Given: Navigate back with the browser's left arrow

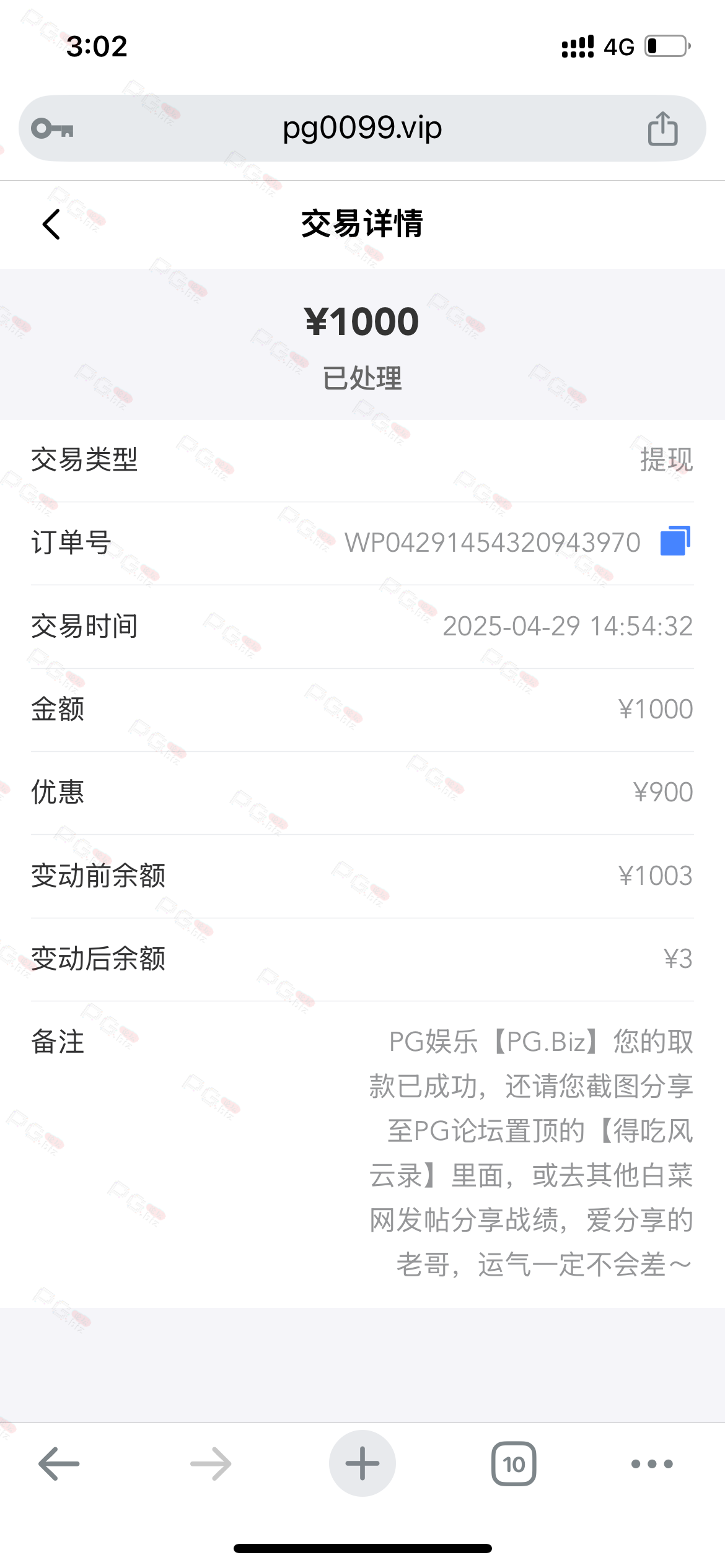Looking at the screenshot, I should (x=59, y=1464).
